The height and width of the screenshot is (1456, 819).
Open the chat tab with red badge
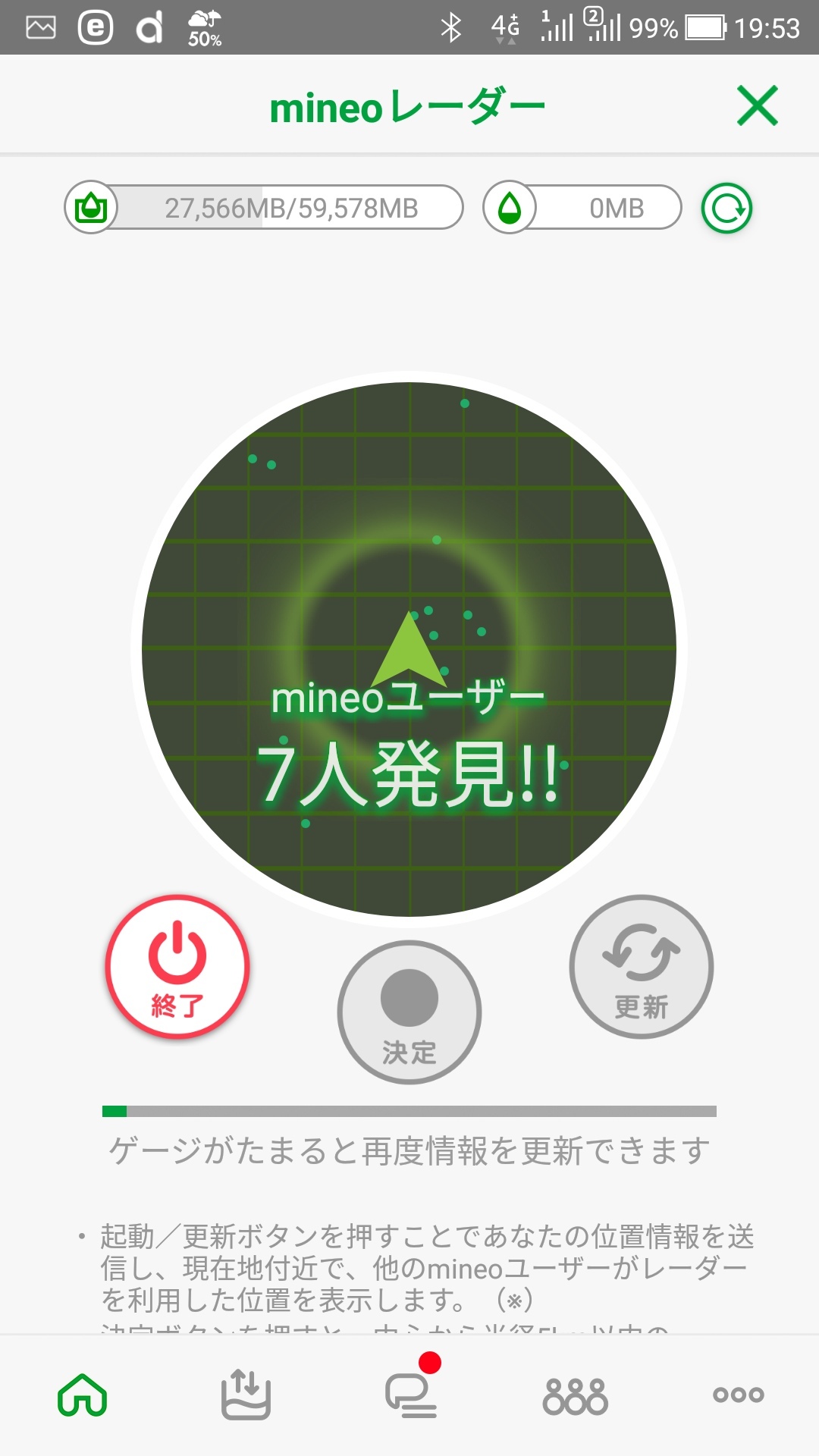click(410, 1395)
